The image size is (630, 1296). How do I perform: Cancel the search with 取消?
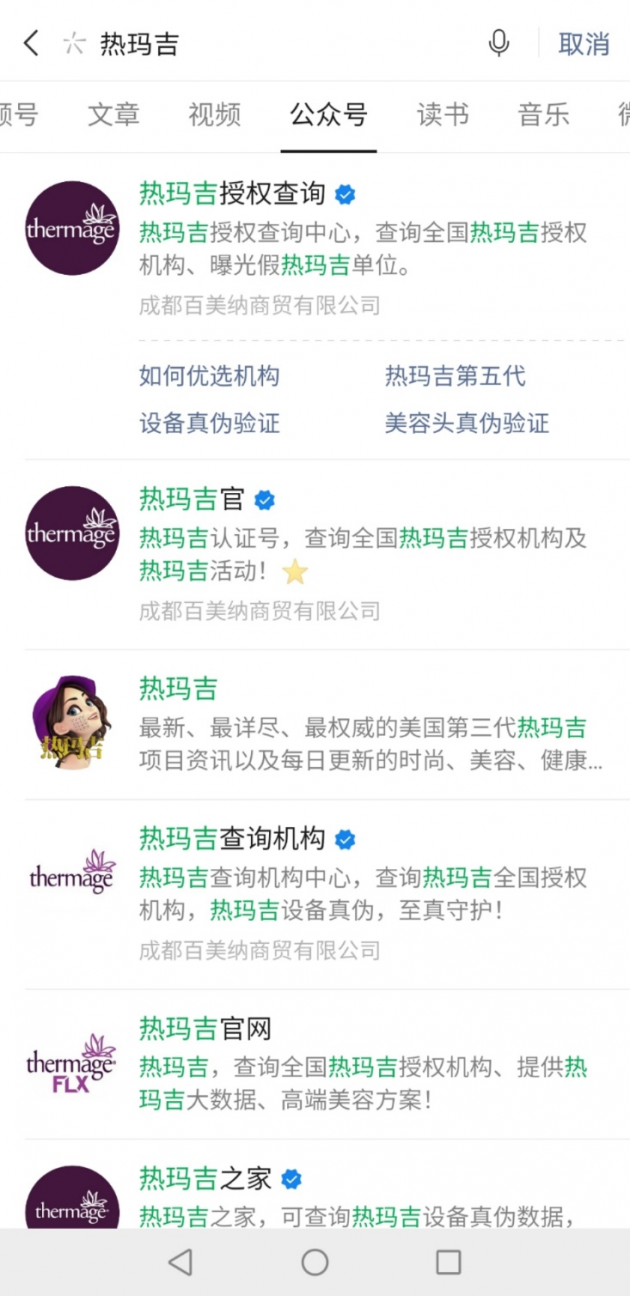(x=584, y=44)
